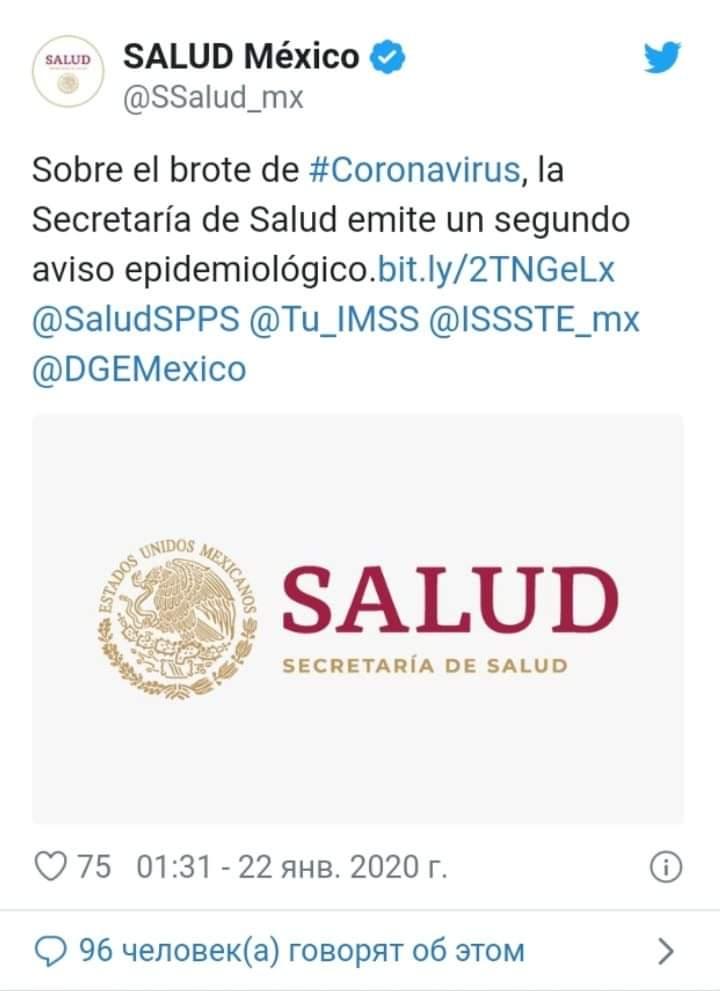Open the SALUD image card
The height and width of the screenshot is (991, 720).
358,619
